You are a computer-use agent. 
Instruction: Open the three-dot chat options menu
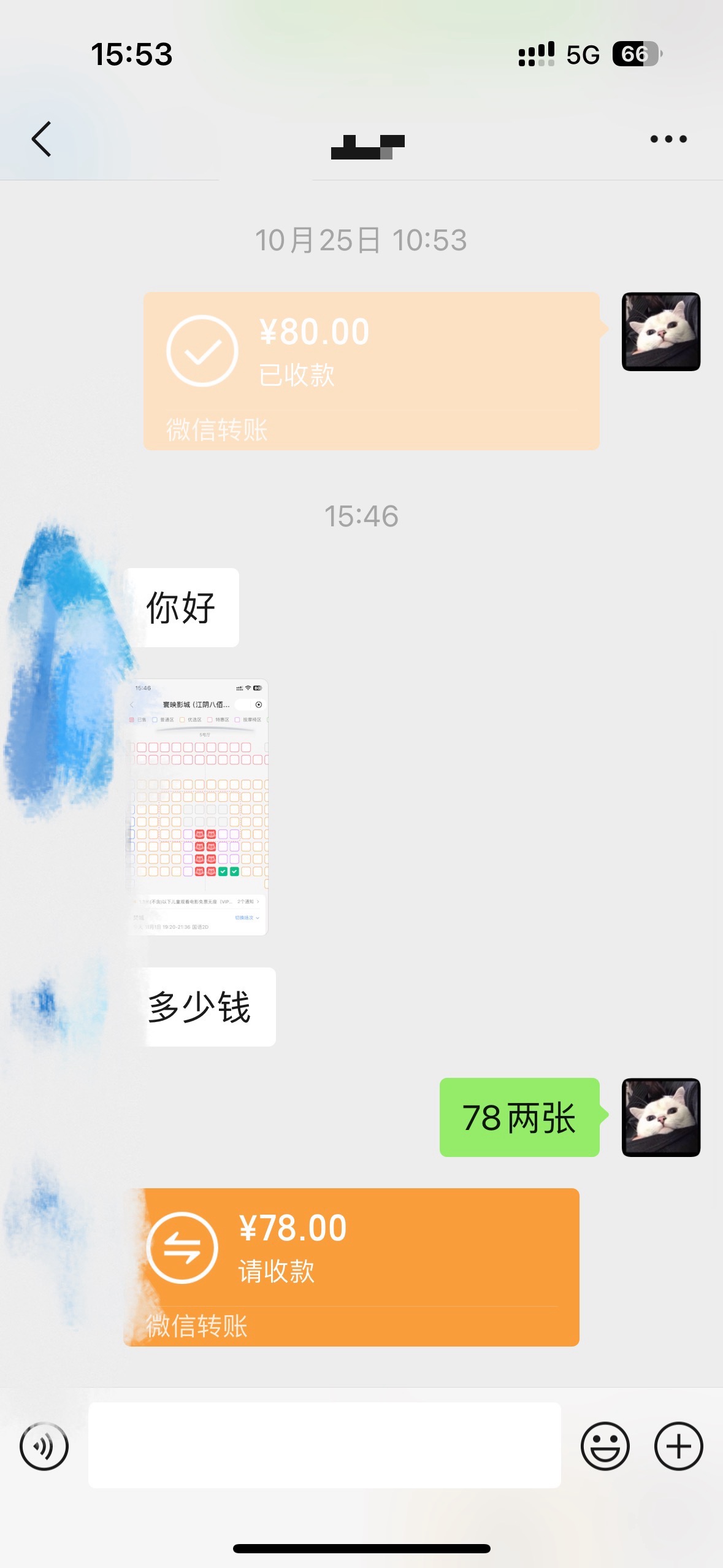(668, 139)
